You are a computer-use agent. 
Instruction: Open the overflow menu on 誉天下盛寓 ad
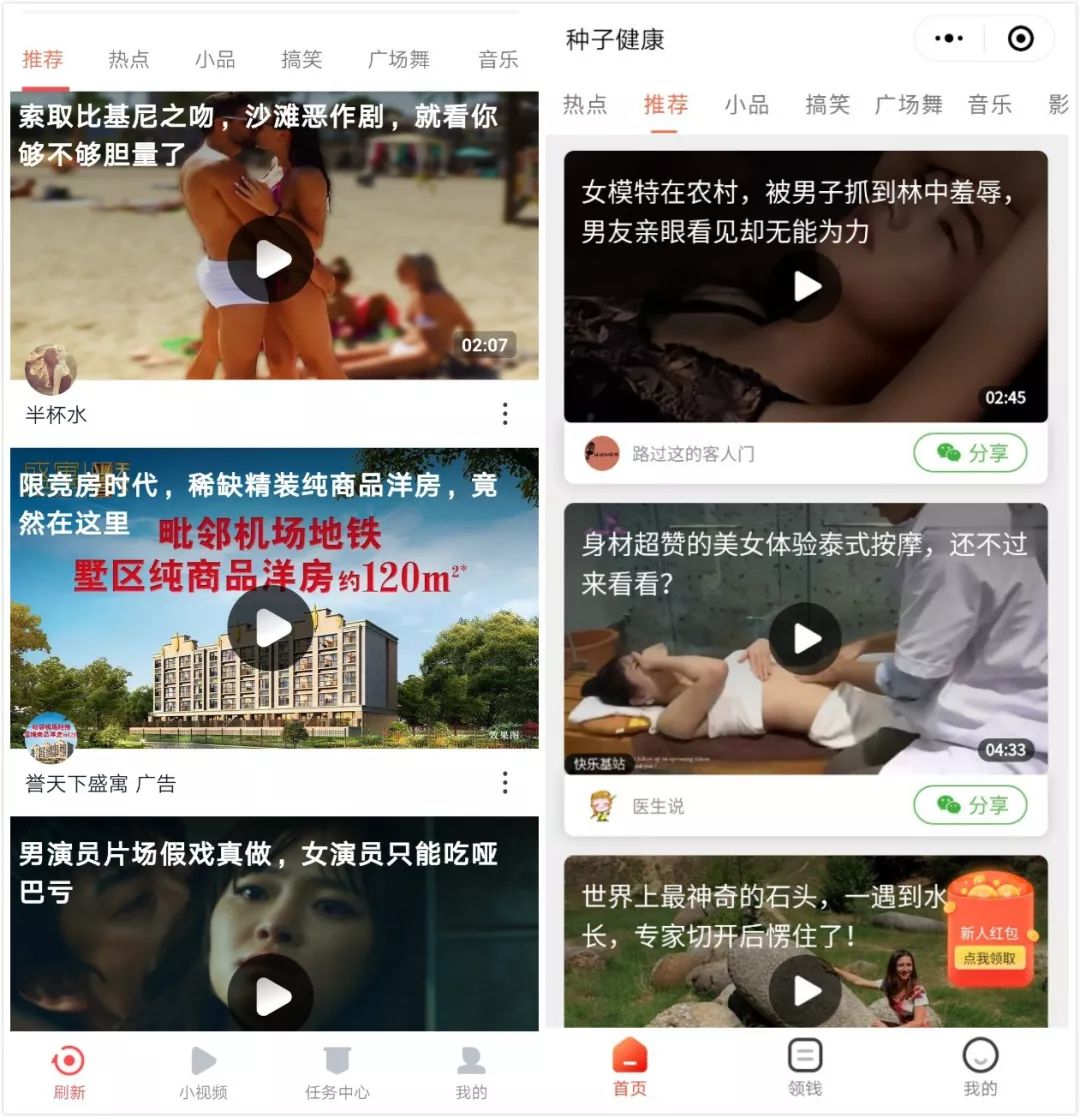505,783
